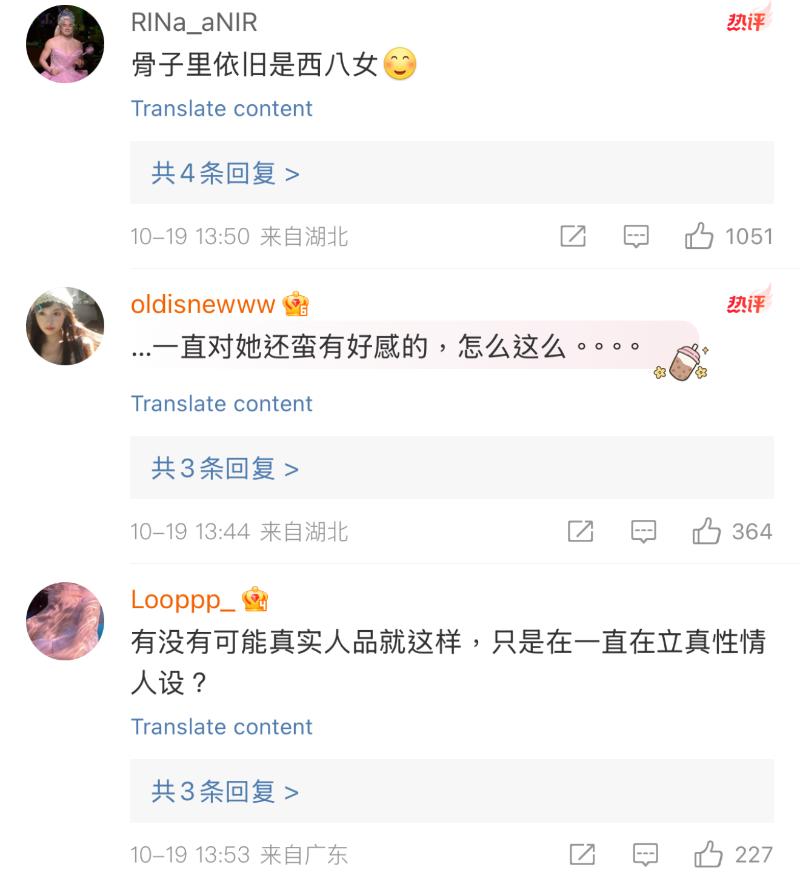The height and width of the screenshot is (873, 800).
Task: Share oldisnewww's comment
Action: pos(580,531)
